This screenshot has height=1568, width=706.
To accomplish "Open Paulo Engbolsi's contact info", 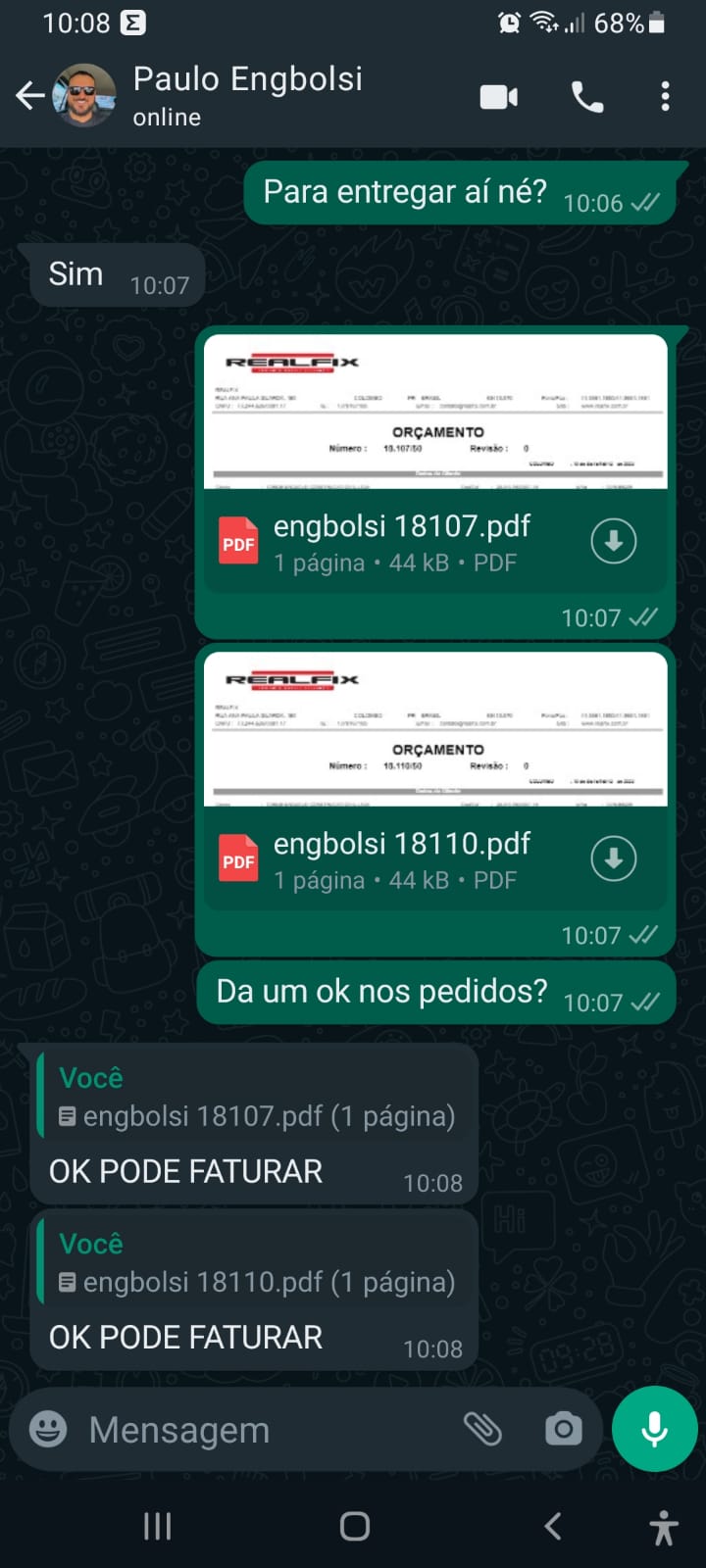I will click(x=247, y=94).
